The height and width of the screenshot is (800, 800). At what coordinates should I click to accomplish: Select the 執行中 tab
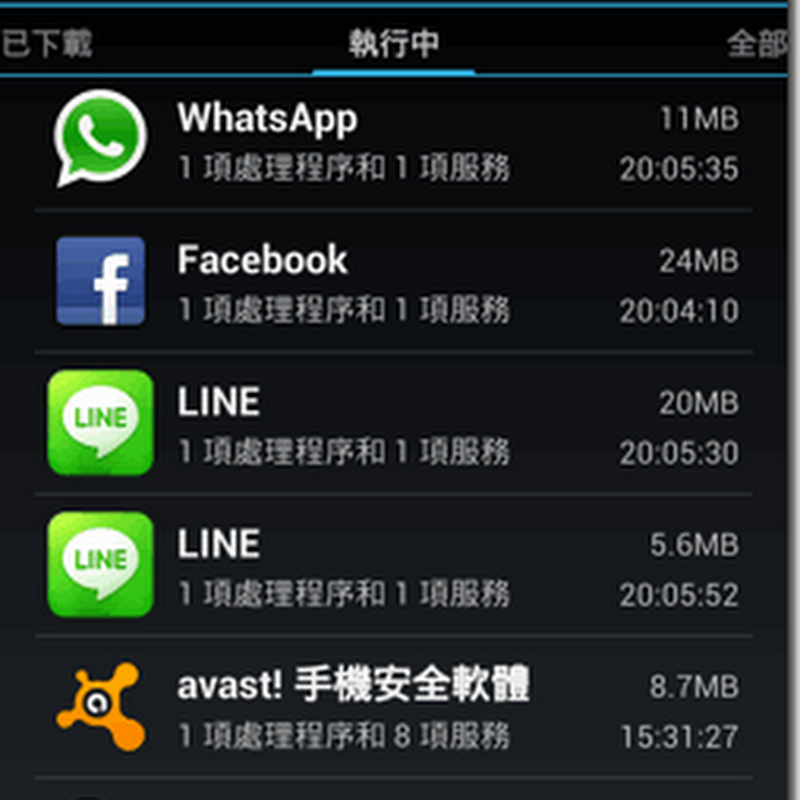coord(393,44)
